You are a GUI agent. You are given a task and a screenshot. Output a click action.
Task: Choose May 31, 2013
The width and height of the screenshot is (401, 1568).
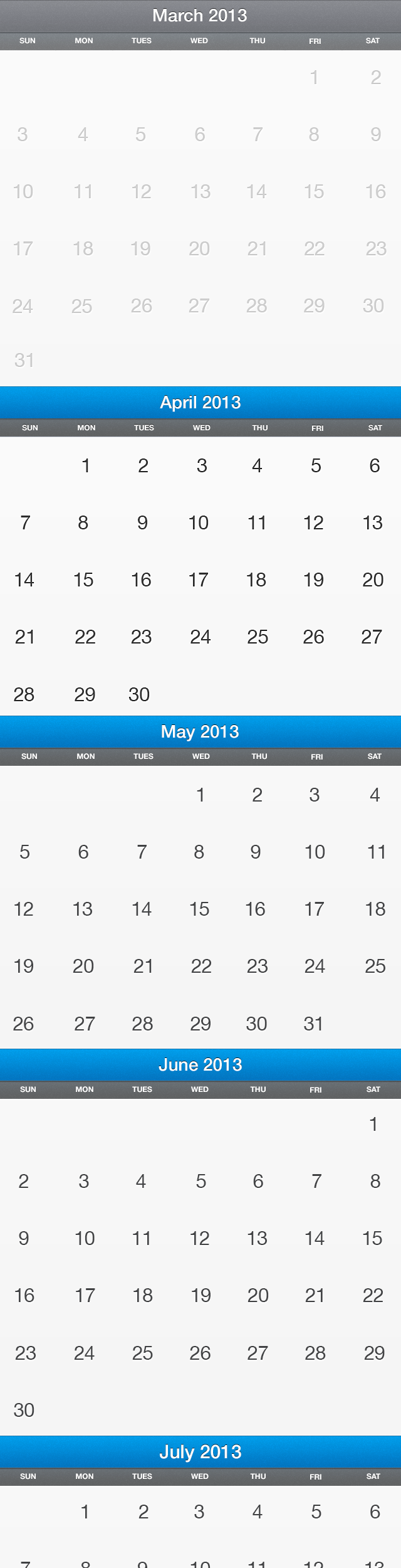pos(313,1024)
